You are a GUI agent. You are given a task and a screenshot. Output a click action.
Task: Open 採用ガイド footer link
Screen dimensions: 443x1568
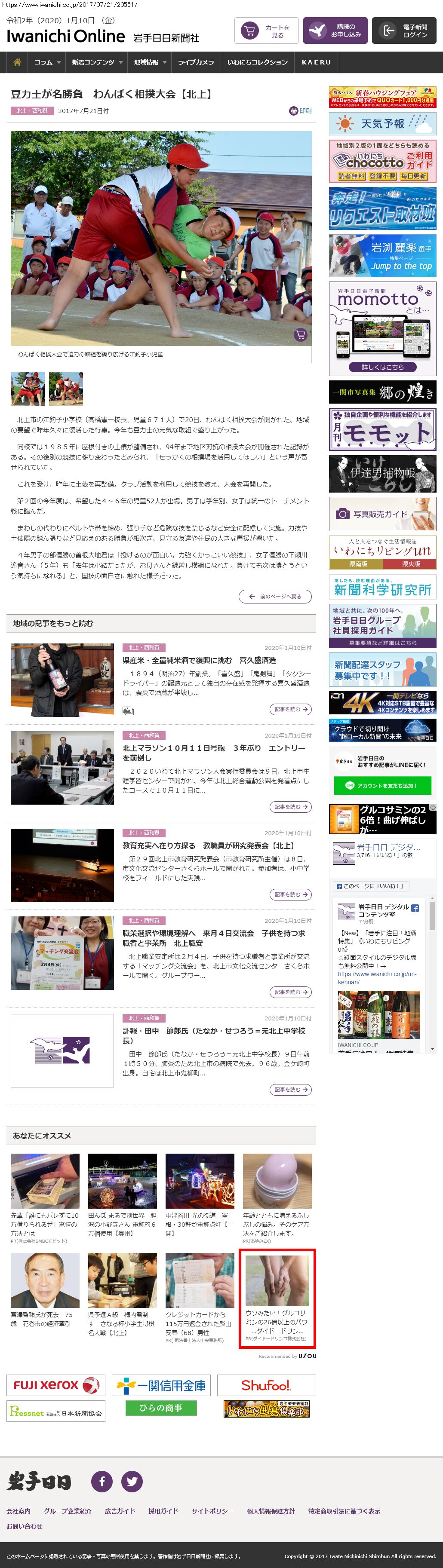point(163,1511)
